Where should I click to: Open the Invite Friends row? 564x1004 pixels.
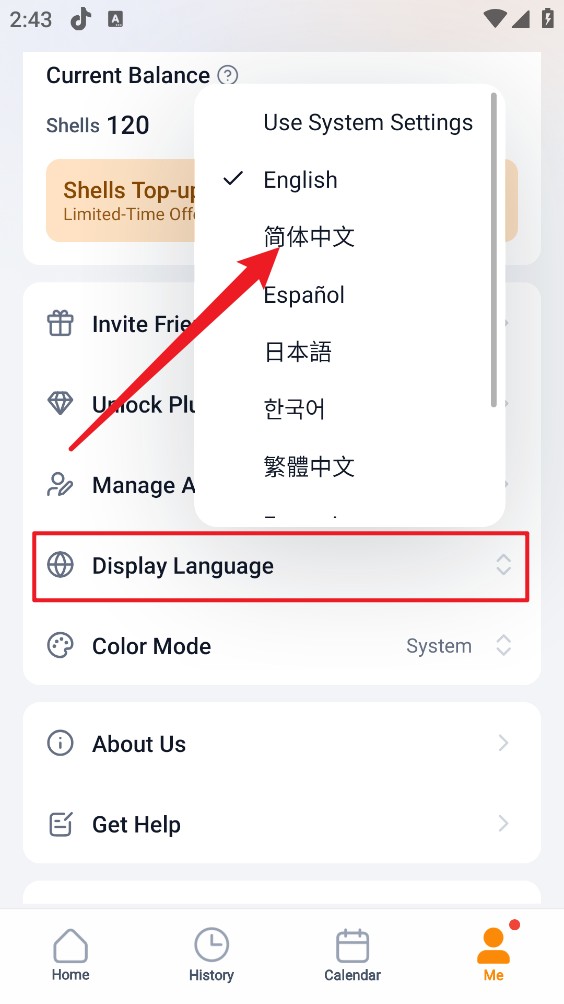[x=281, y=324]
